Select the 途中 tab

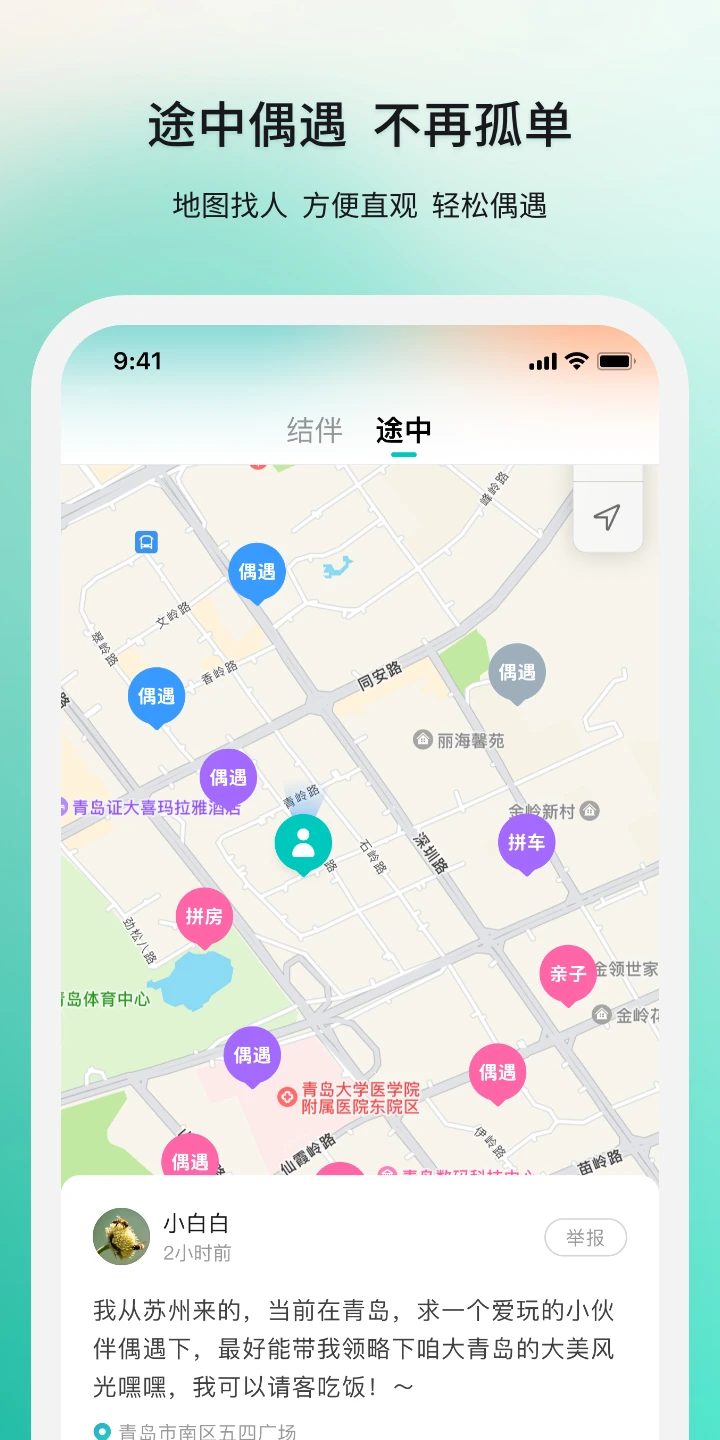[x=404, y=431]
